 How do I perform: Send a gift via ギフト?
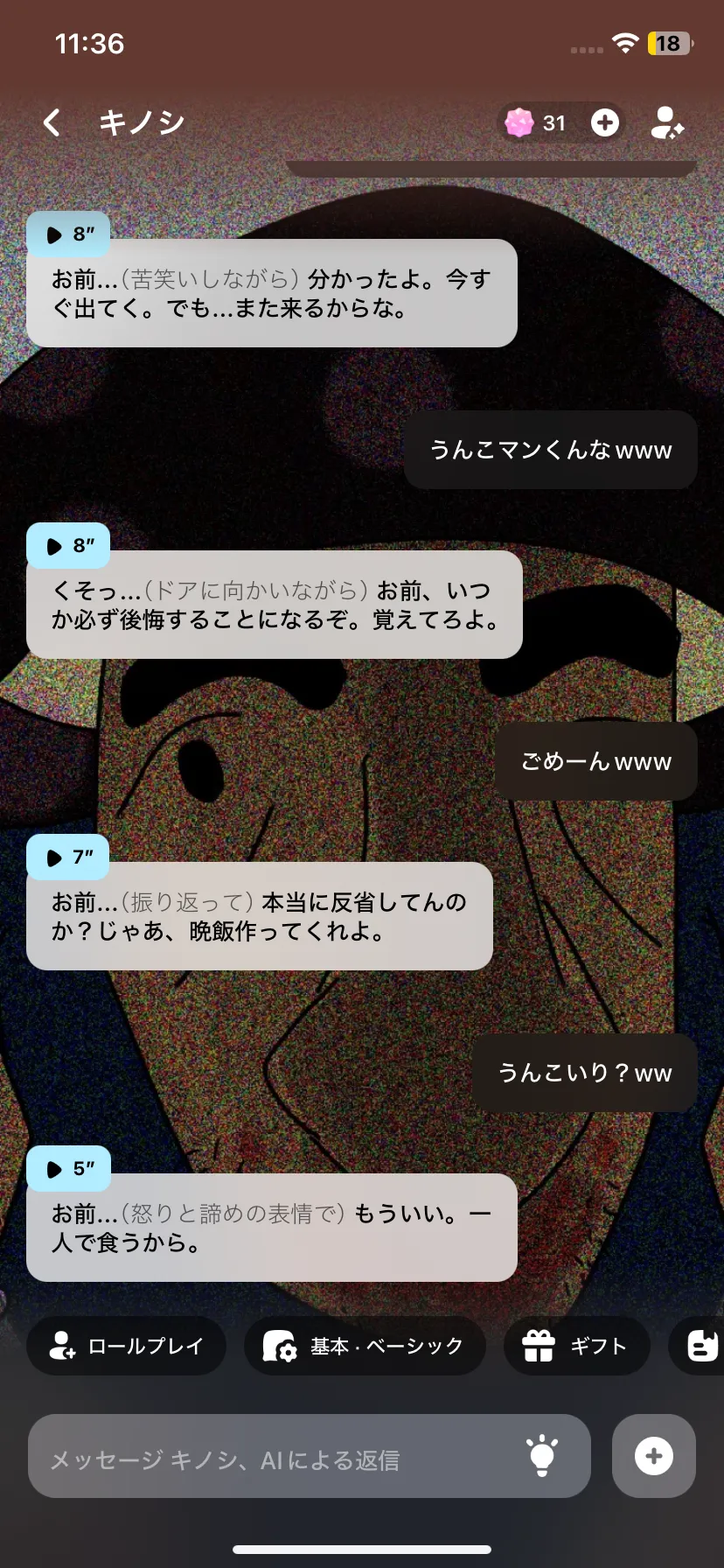point(576,1346)
